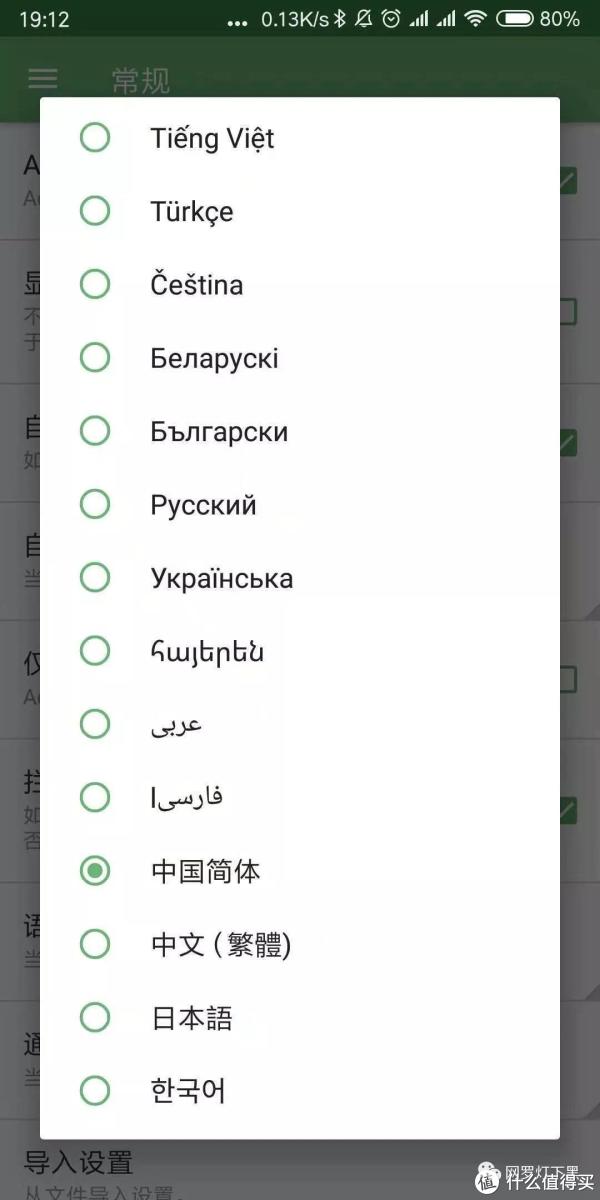
Task: Select Русский from the list
Action: point(300,504)
